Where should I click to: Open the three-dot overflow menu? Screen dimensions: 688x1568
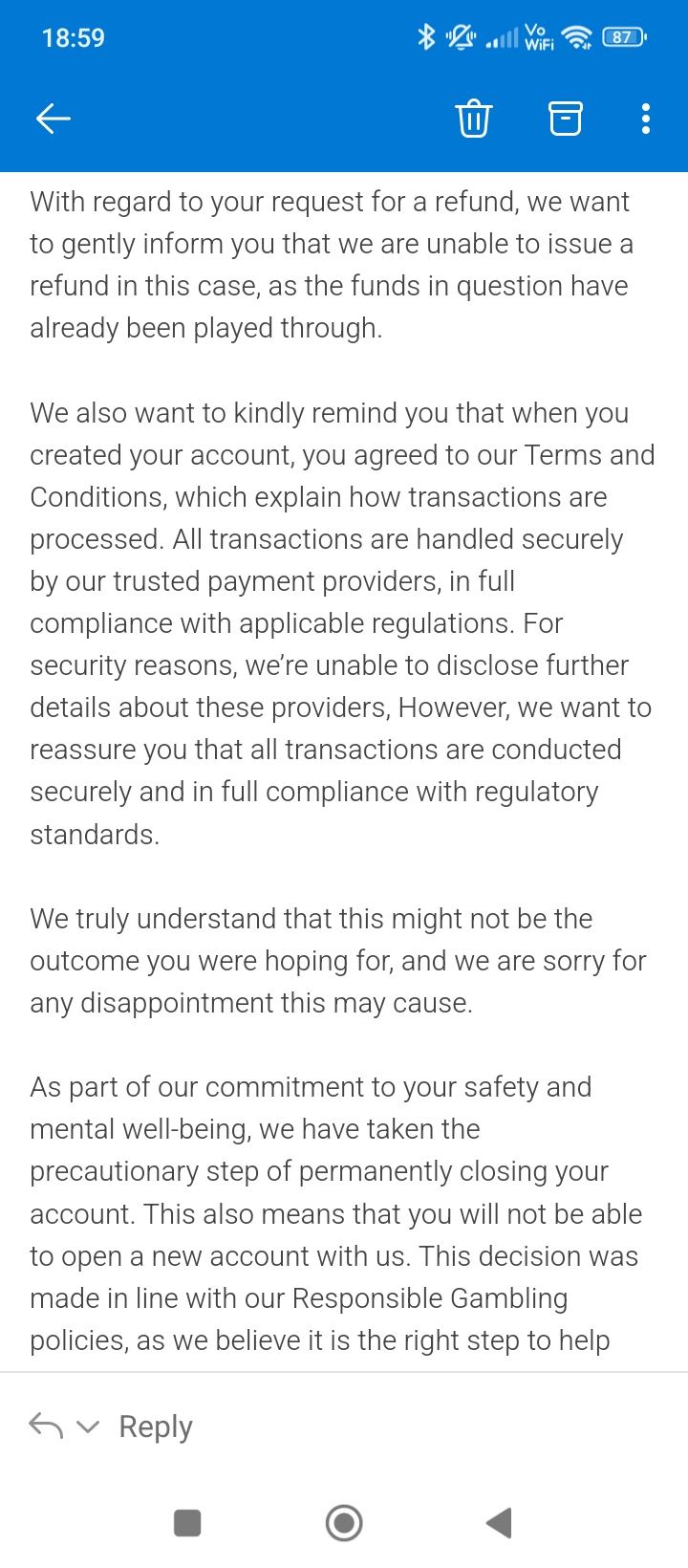[646, 119]
